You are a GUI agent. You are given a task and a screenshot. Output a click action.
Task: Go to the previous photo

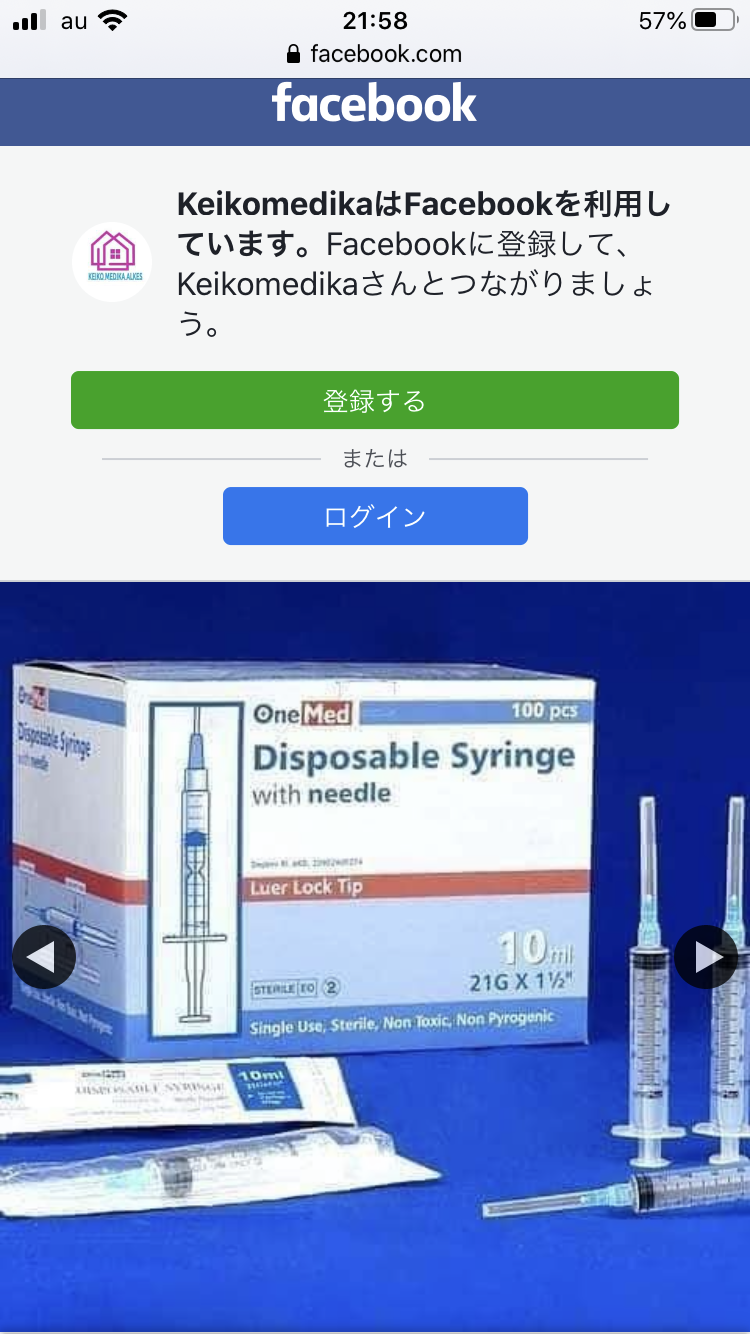pos(44,957)
